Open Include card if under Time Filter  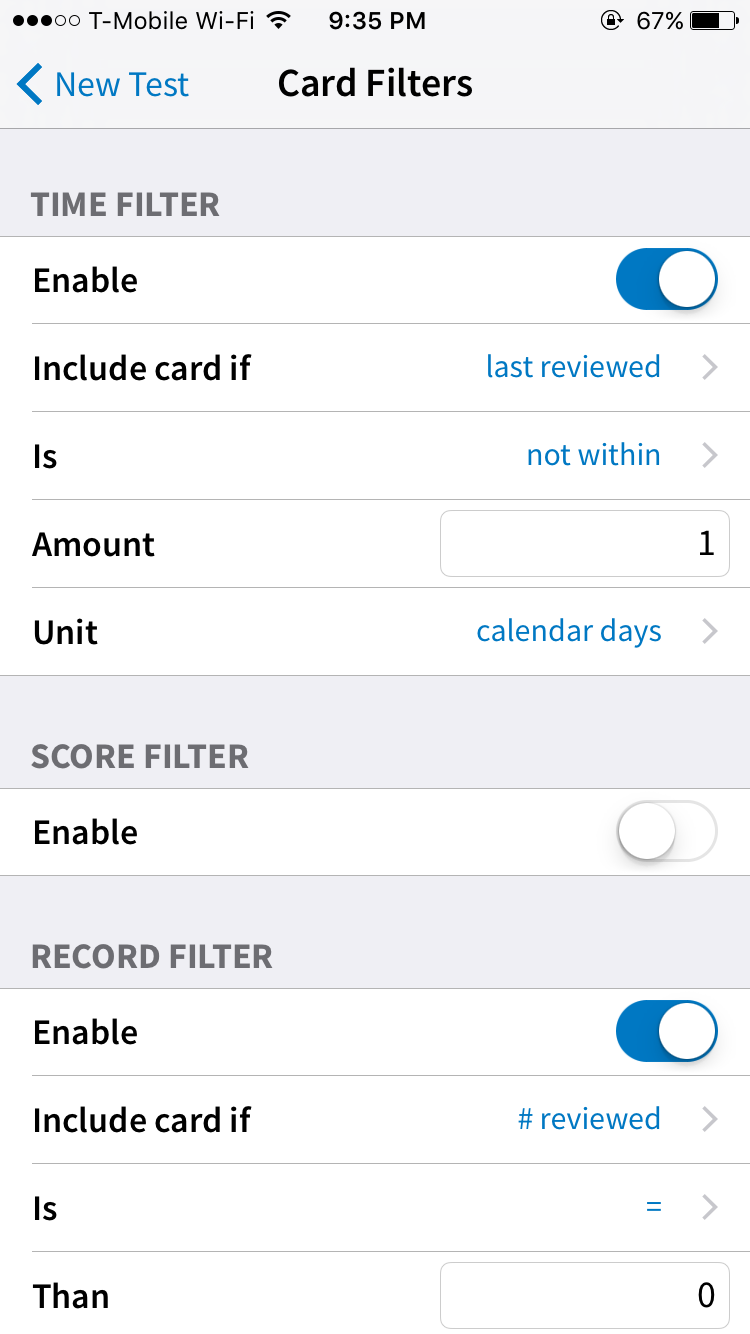click(x=375, y=368)
